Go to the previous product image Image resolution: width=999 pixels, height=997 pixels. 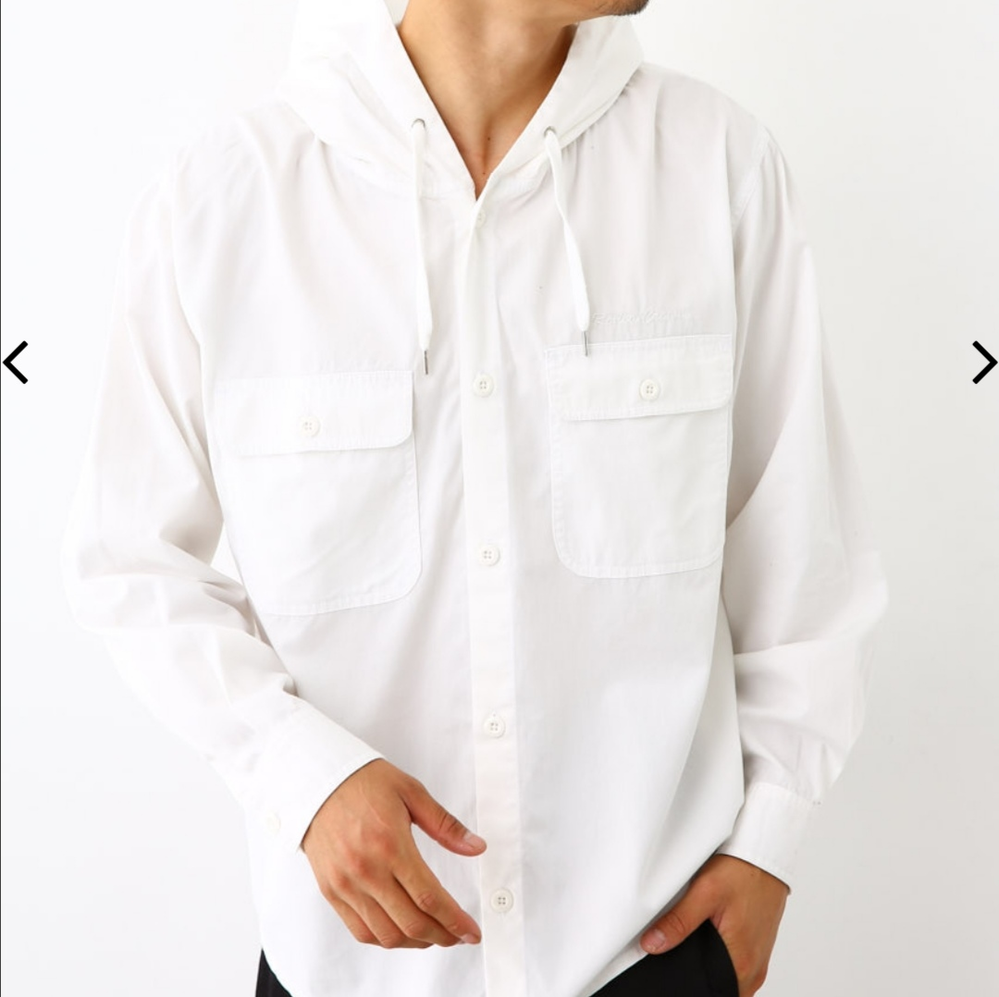pyautogui.click(x=16, y=362)
